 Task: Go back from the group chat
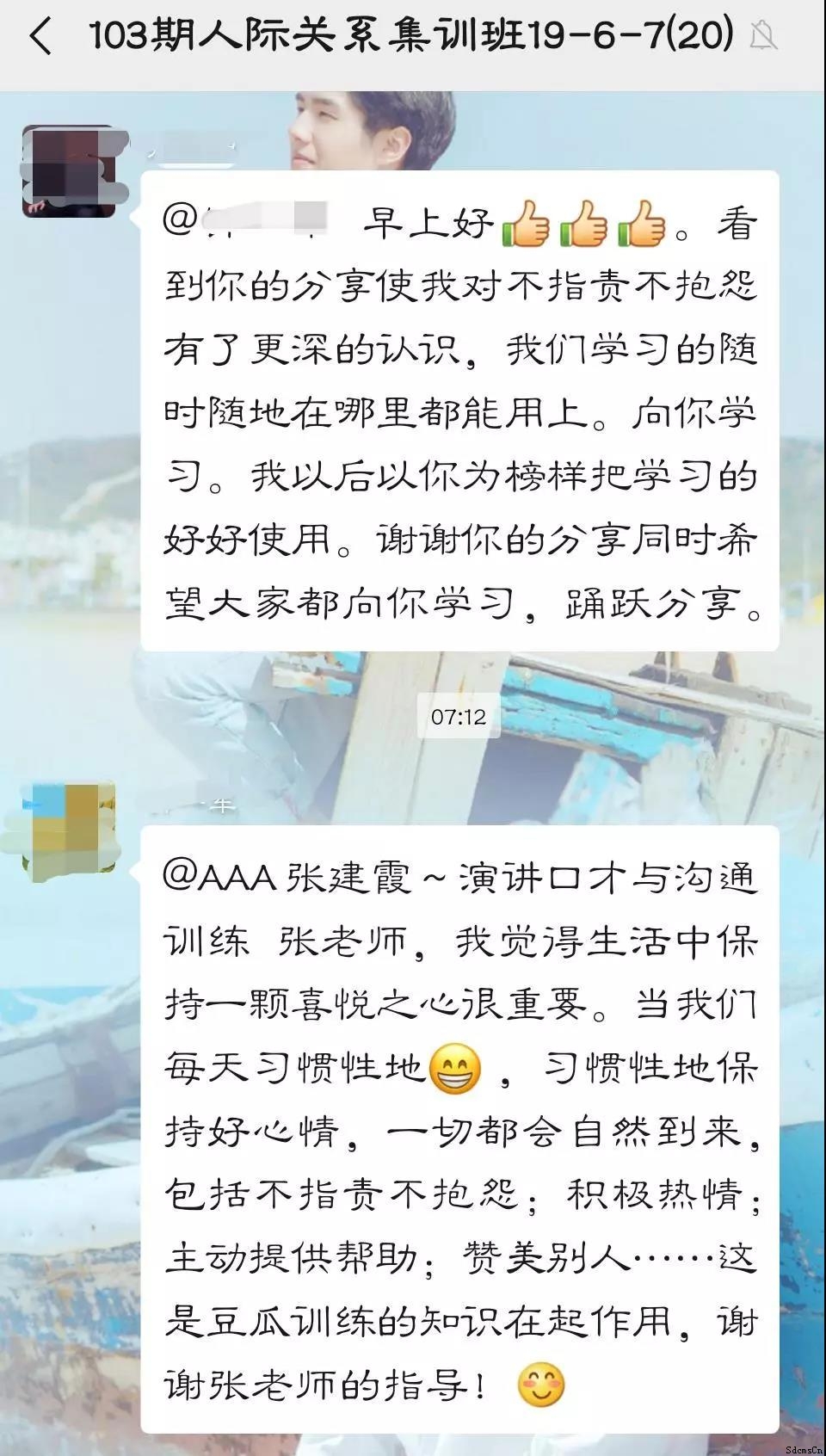pos(40,37)
